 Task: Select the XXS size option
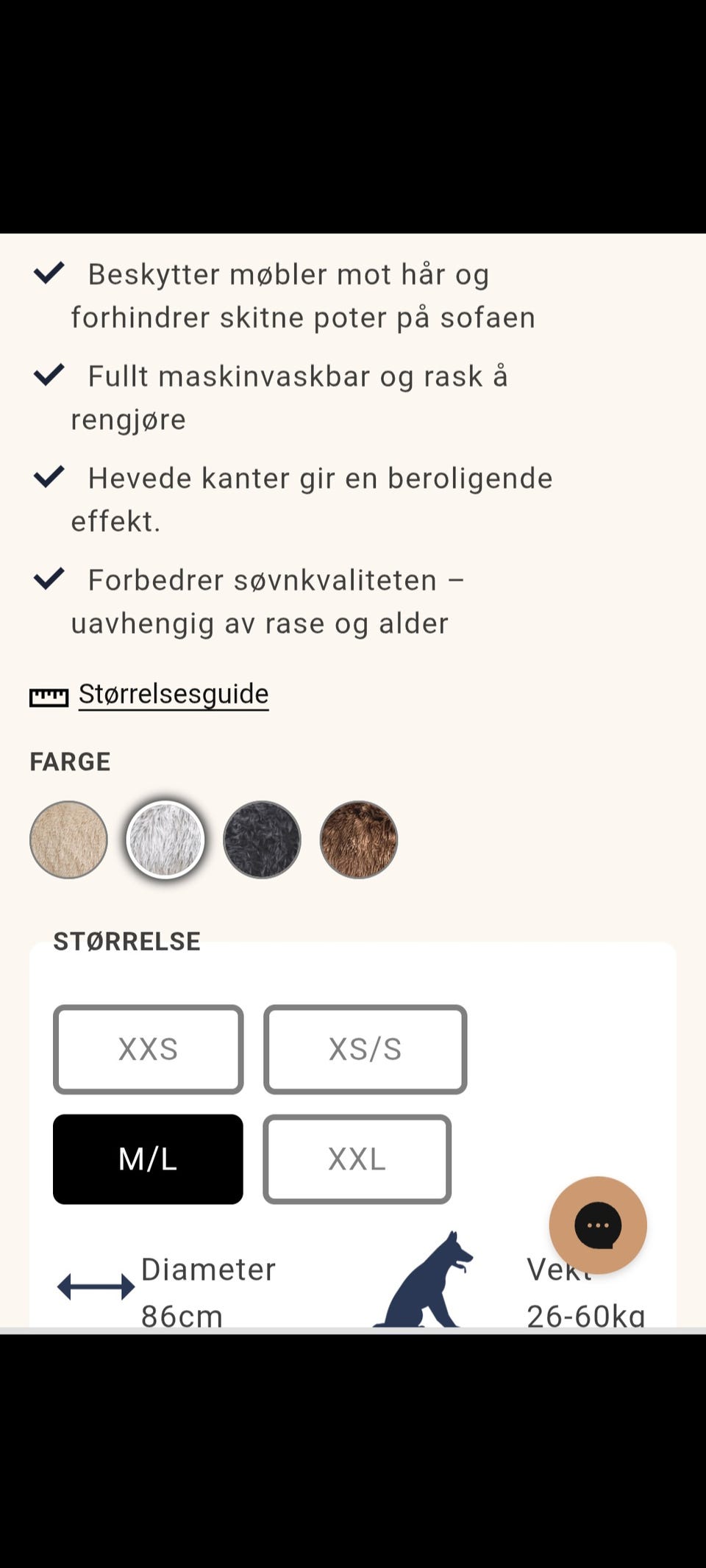click(147, 1050)
